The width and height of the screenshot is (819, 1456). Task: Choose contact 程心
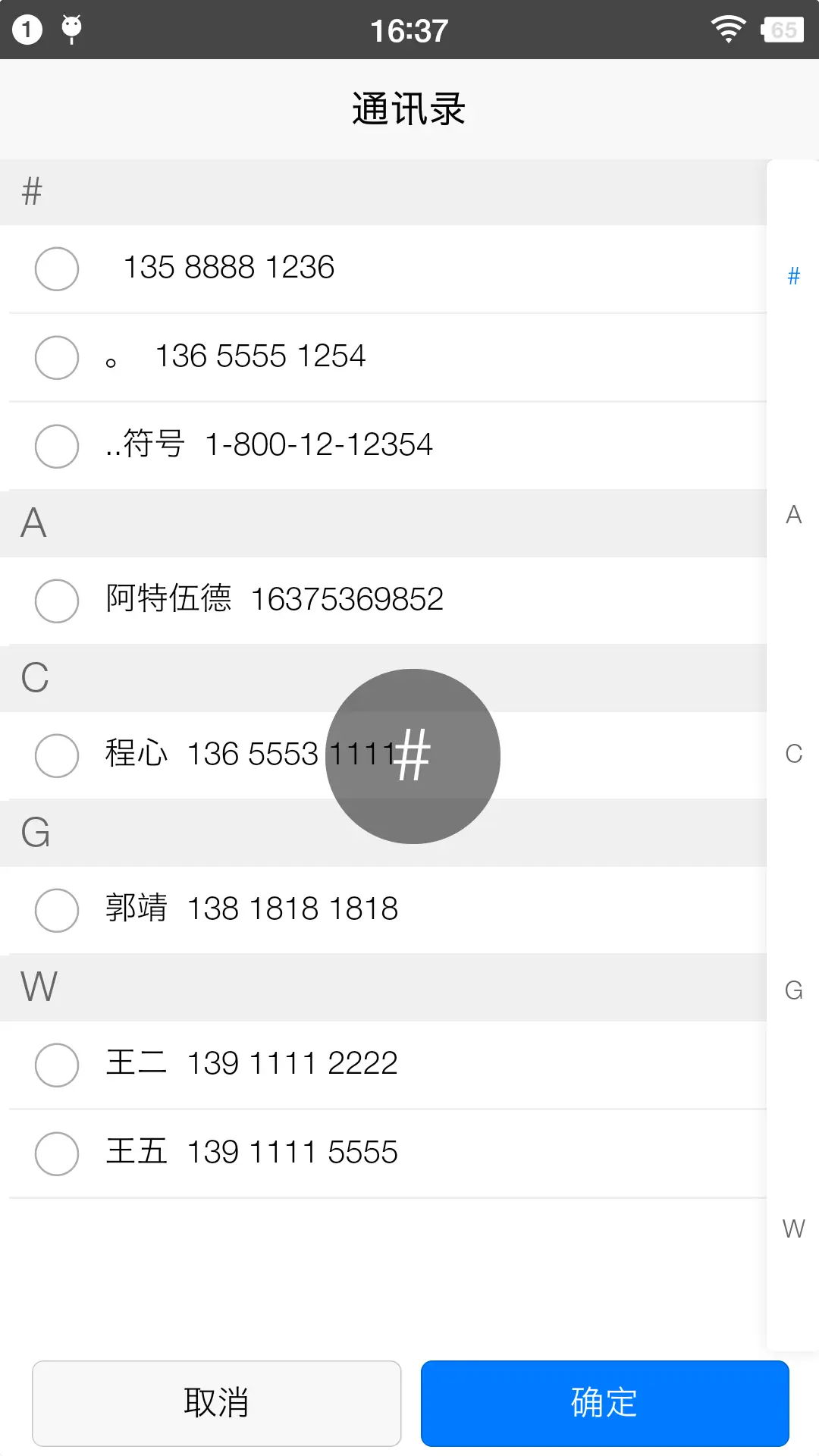pos(57,755)
